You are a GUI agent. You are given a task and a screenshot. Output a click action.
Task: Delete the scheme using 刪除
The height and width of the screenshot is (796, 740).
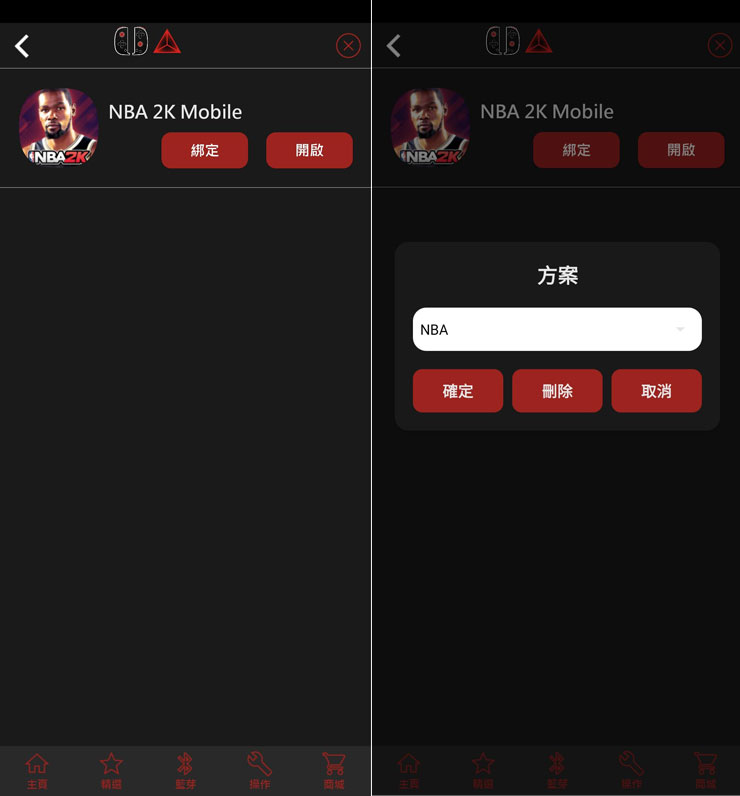pos(557,391)
